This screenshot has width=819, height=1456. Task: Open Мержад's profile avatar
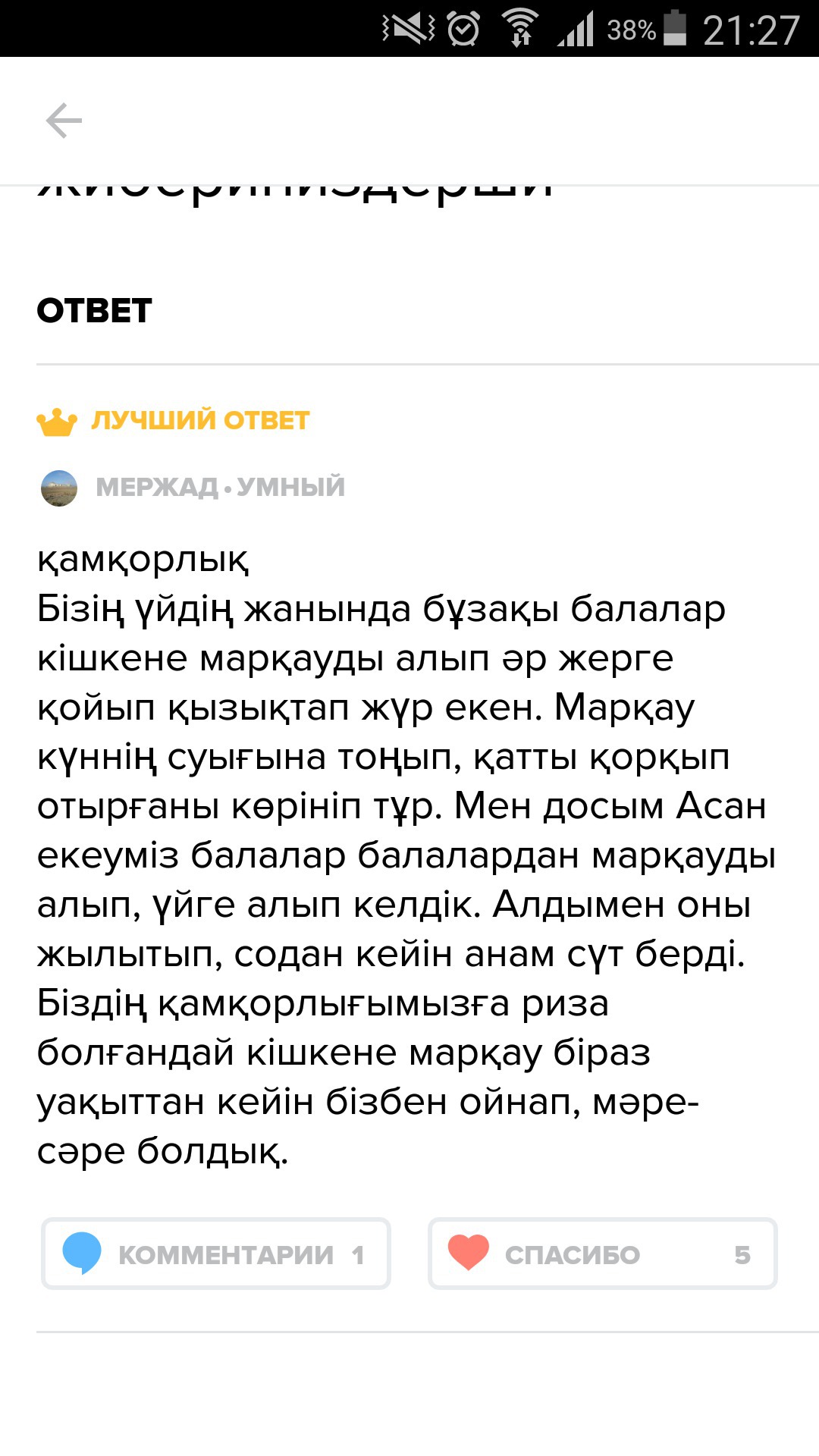59,488
